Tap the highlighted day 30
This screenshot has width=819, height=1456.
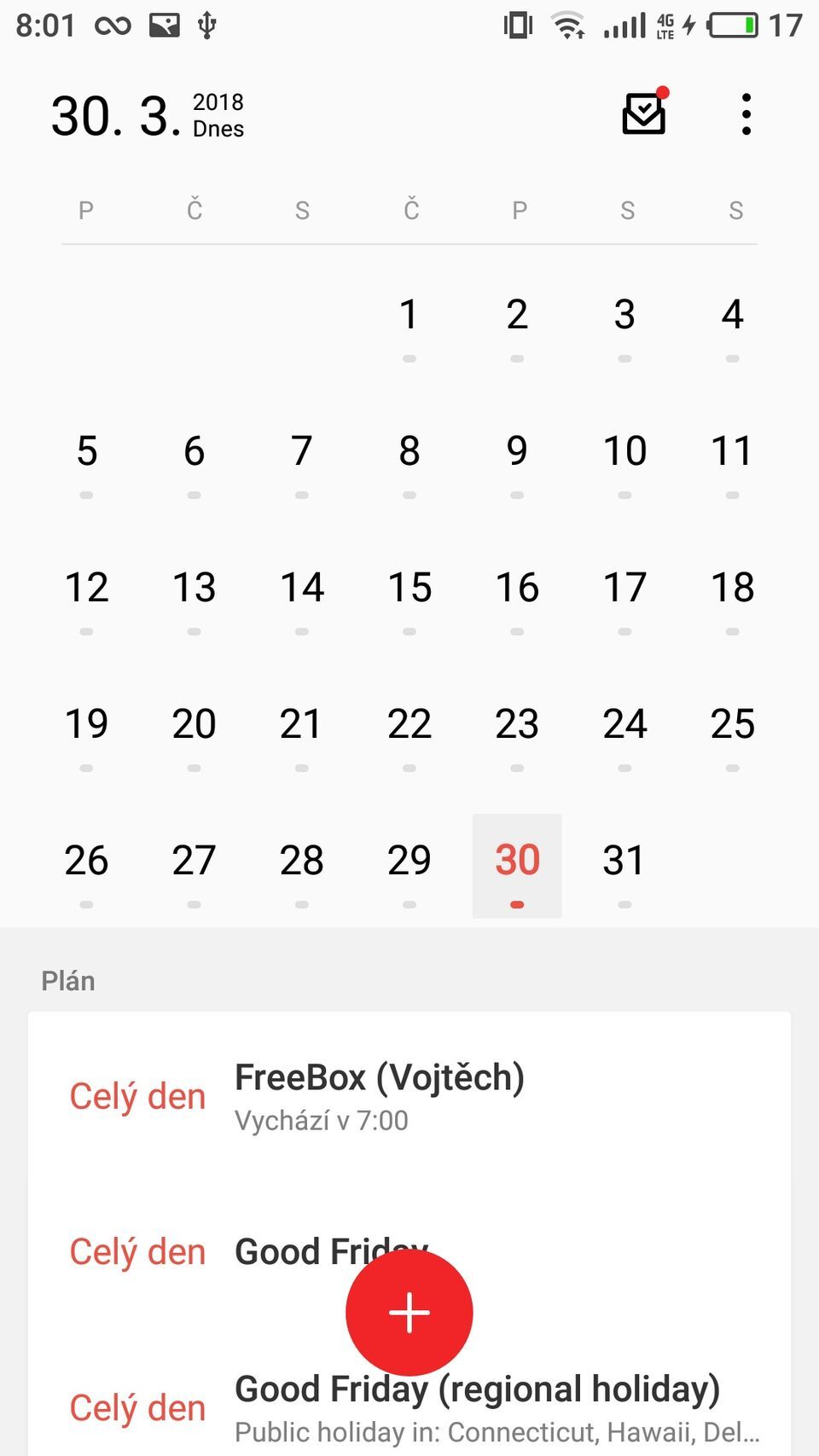(x=517, y=860)
